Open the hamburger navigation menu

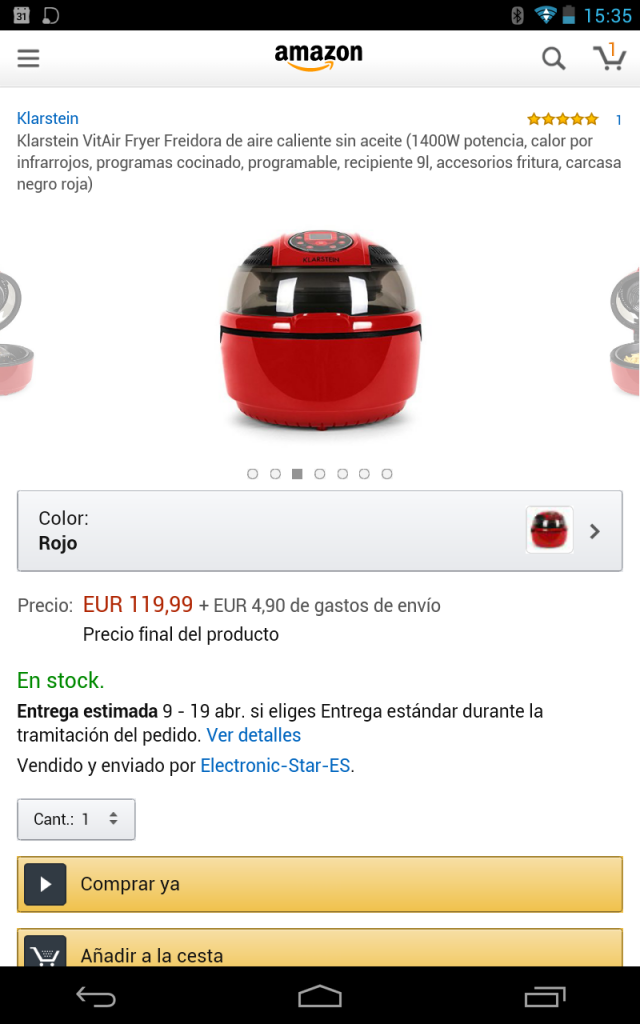(28, 58)
